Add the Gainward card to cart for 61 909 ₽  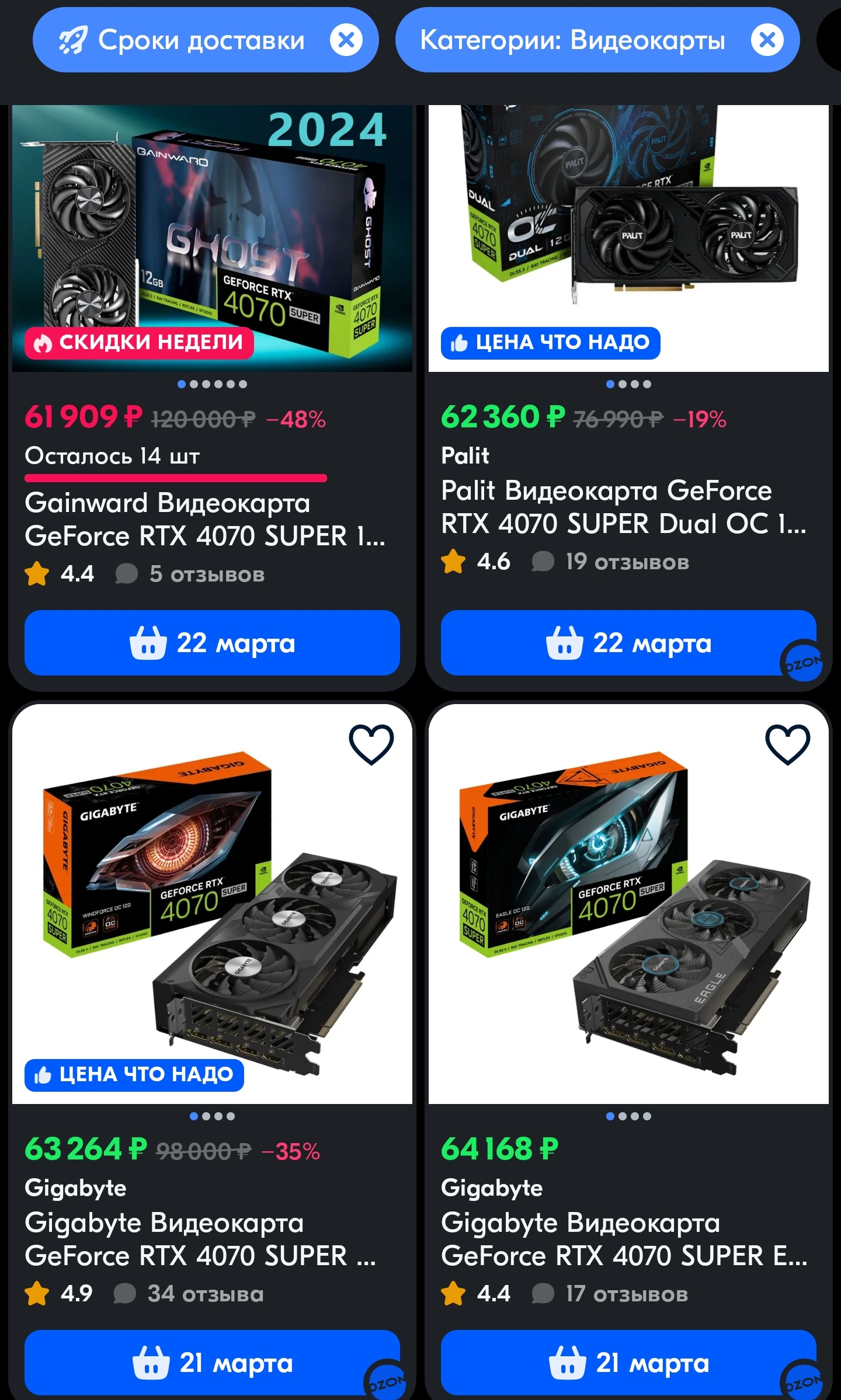click(212, 643)
